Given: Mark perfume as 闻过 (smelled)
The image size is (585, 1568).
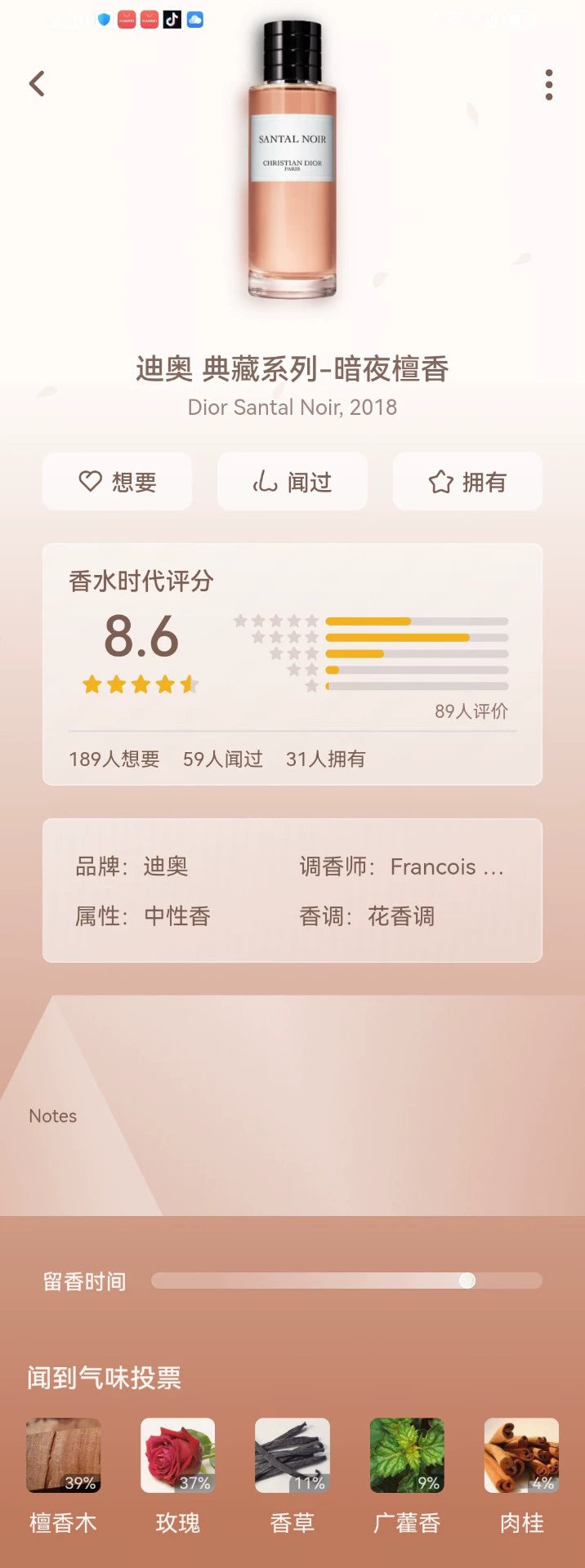Looking at the screenshot, I should click(x=292, y=482).
